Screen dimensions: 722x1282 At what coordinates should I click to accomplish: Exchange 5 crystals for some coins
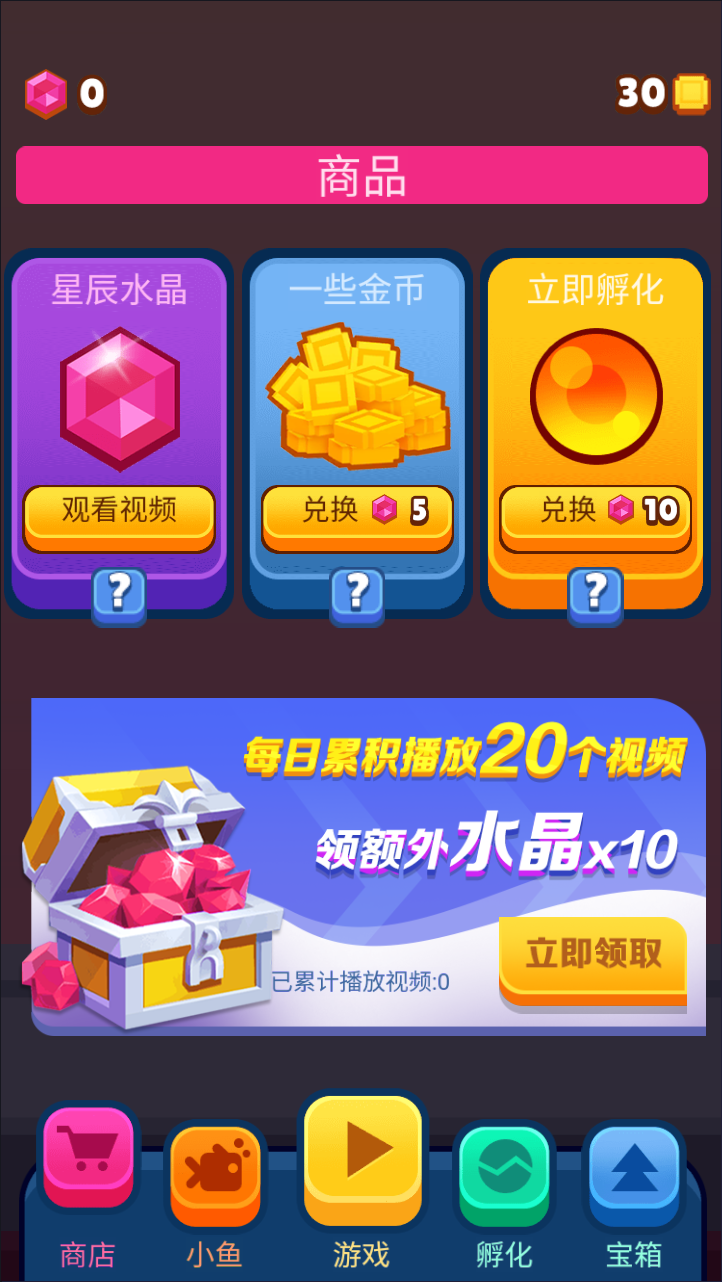357,514
